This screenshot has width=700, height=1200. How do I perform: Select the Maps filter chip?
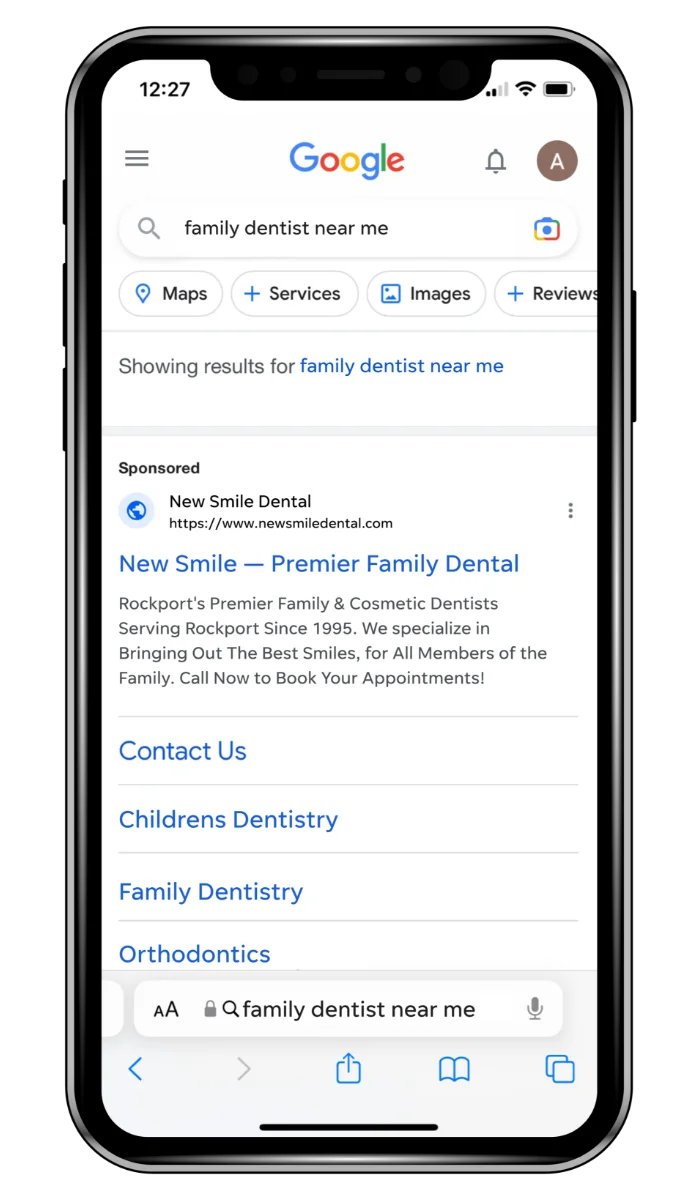click(x=171, y=294)
